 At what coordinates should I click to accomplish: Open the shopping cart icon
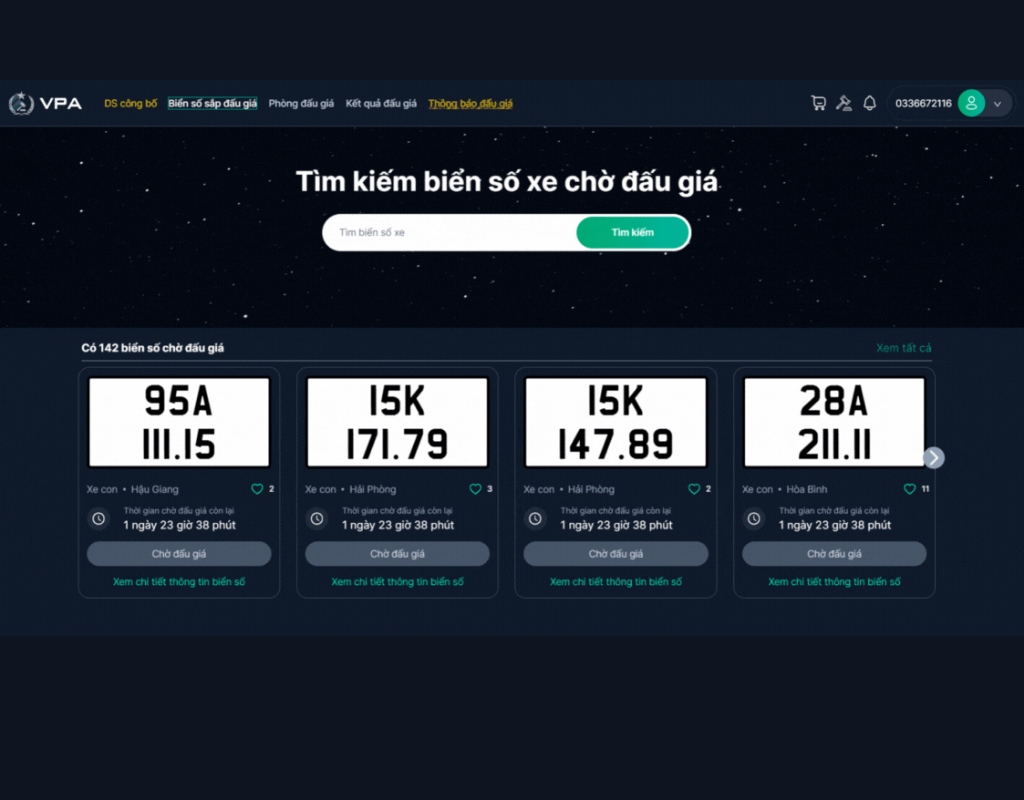pos(818,103)
